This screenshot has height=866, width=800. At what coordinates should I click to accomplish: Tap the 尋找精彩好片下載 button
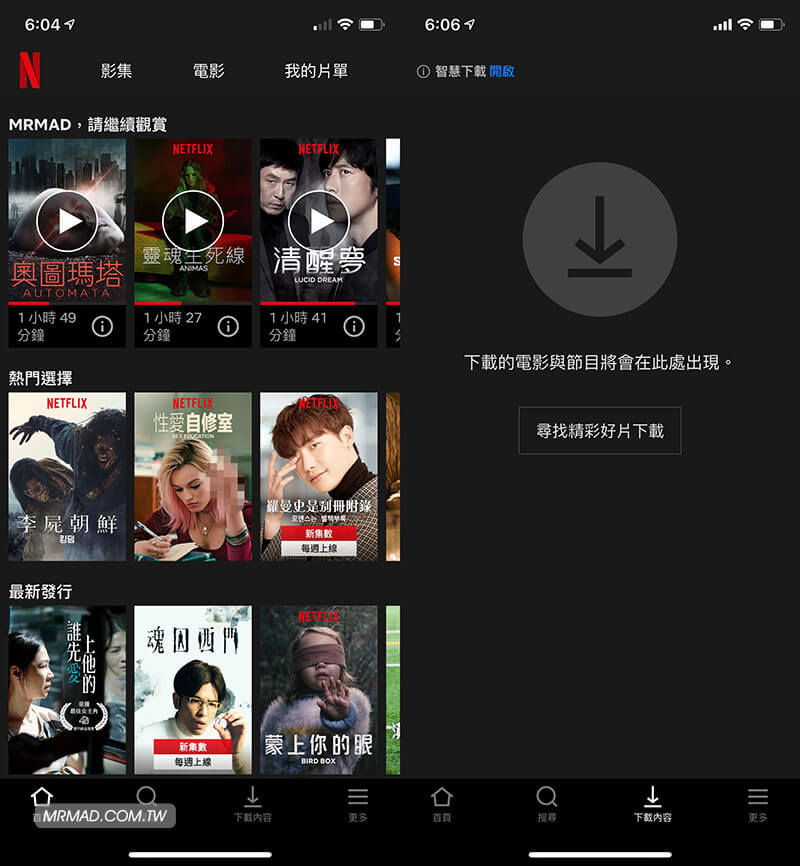click(600, 430)
